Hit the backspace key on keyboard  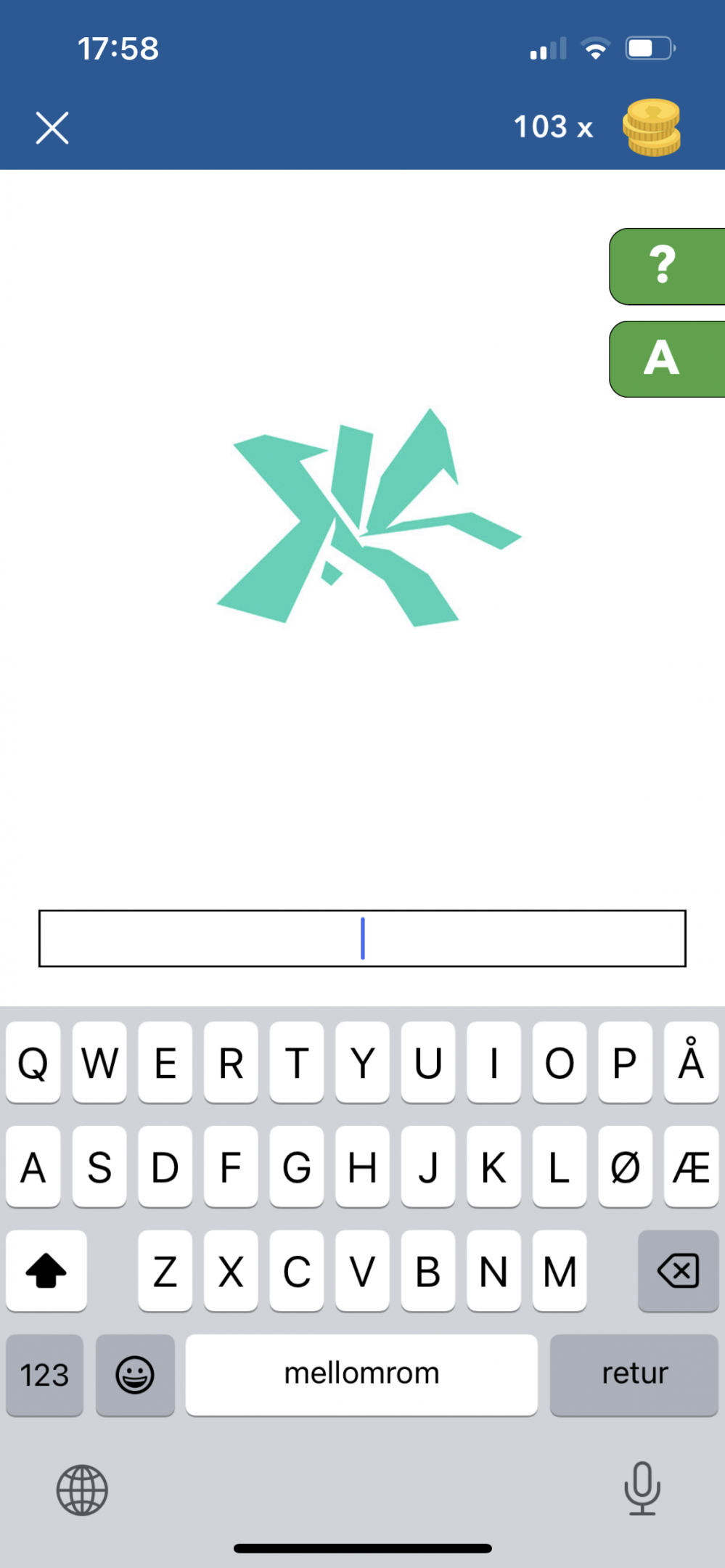[678, 1271]
